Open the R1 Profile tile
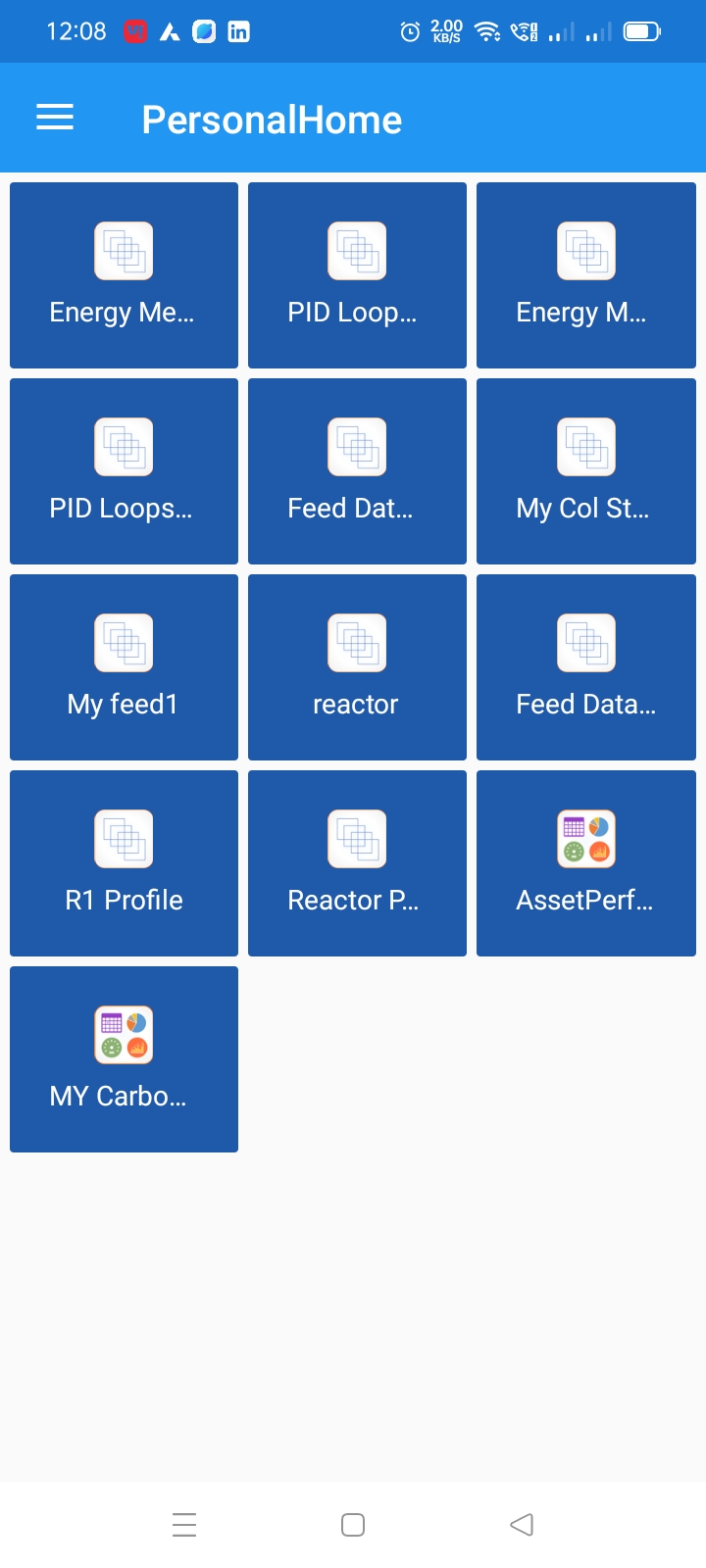706x1568 pixels. tap(124, 863)
